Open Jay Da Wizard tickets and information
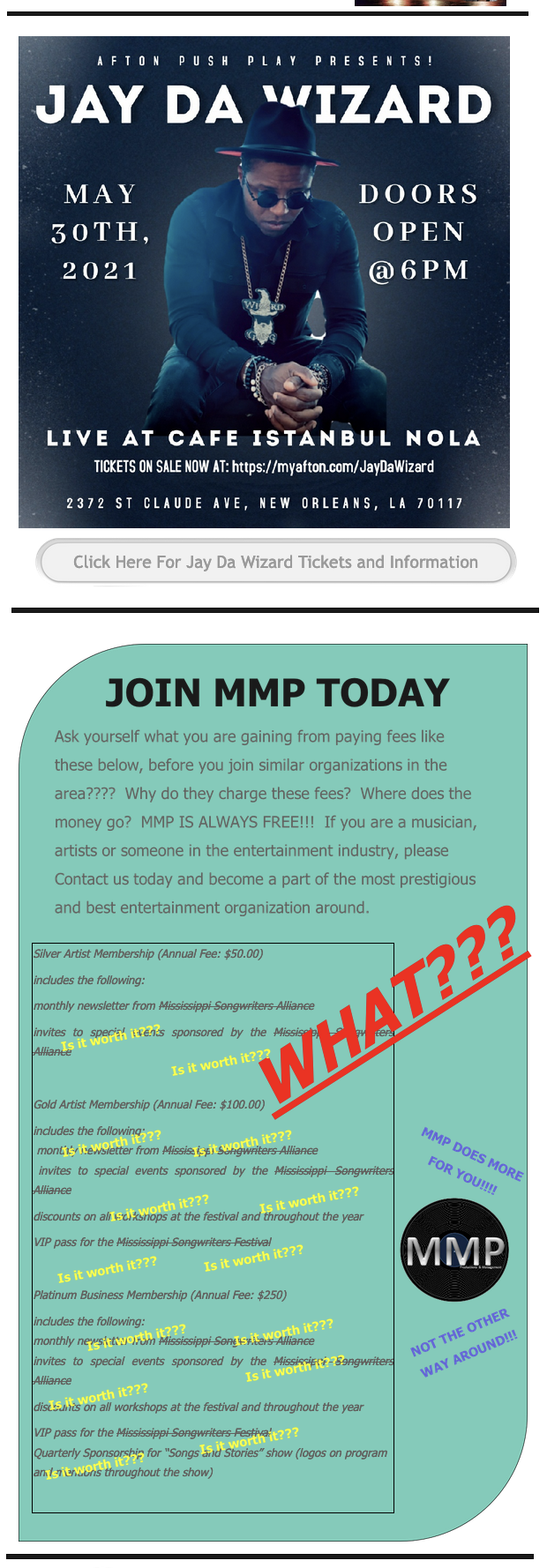Viewport: 547px width, 1568px height. click(275, 562)
